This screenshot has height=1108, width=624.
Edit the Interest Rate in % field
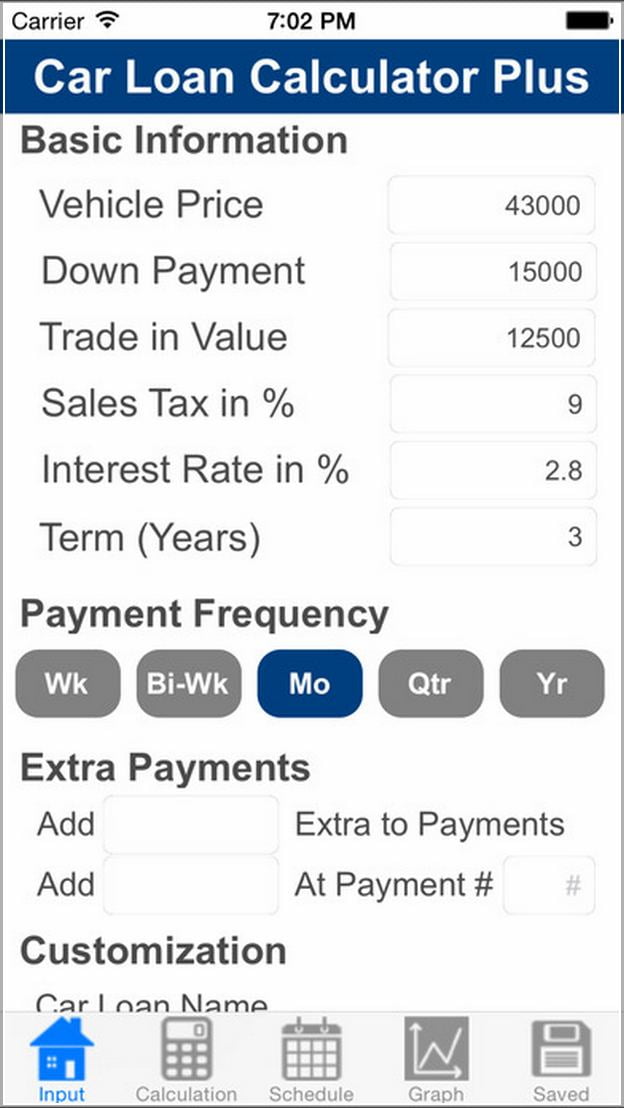(493, 470)
